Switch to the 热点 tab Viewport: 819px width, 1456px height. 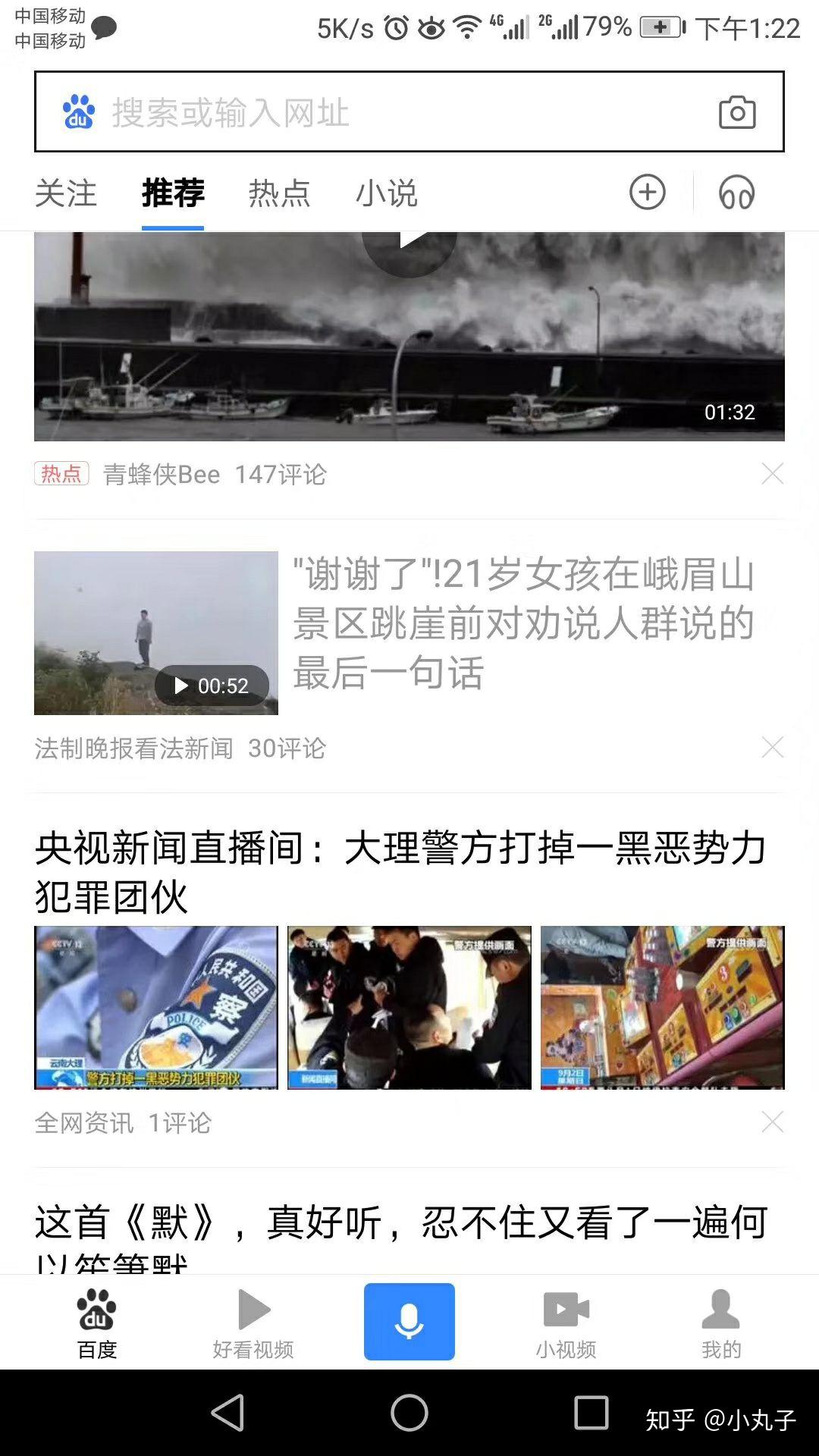pyautogui.click(x=278, y=194)
